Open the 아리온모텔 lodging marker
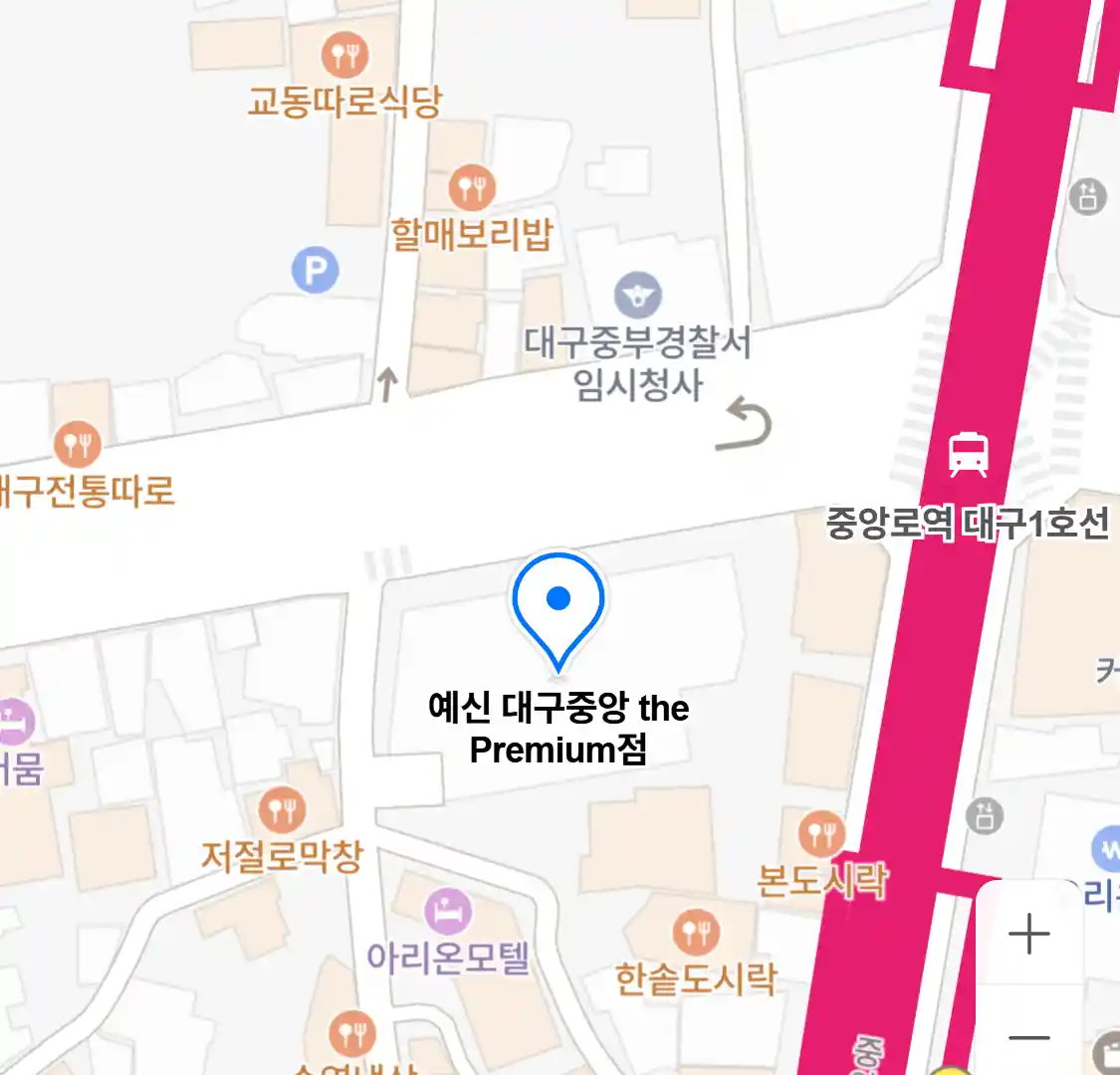 tap(448, 911)
